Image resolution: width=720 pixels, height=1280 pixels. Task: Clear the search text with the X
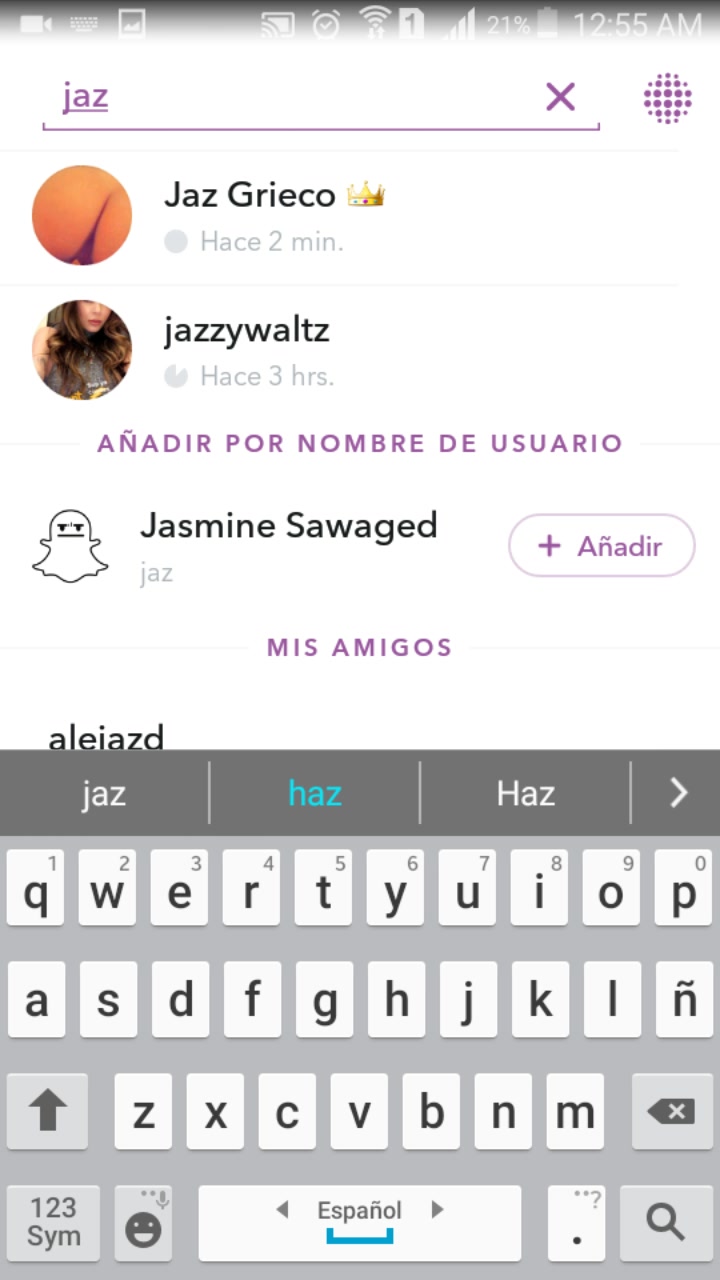click(560, 97)
